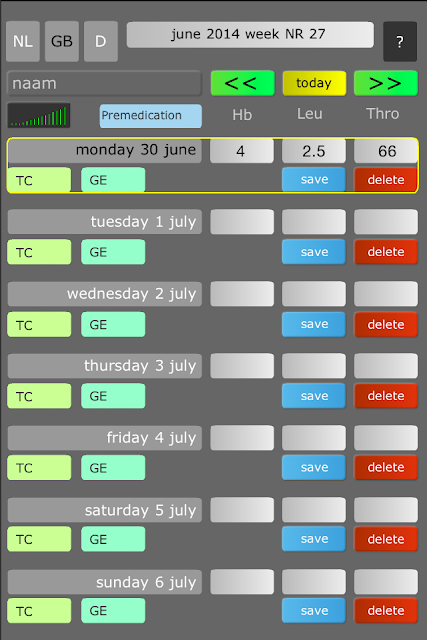
Task: Delete monday 30 june entry
Action: click(x=386, y=180)
